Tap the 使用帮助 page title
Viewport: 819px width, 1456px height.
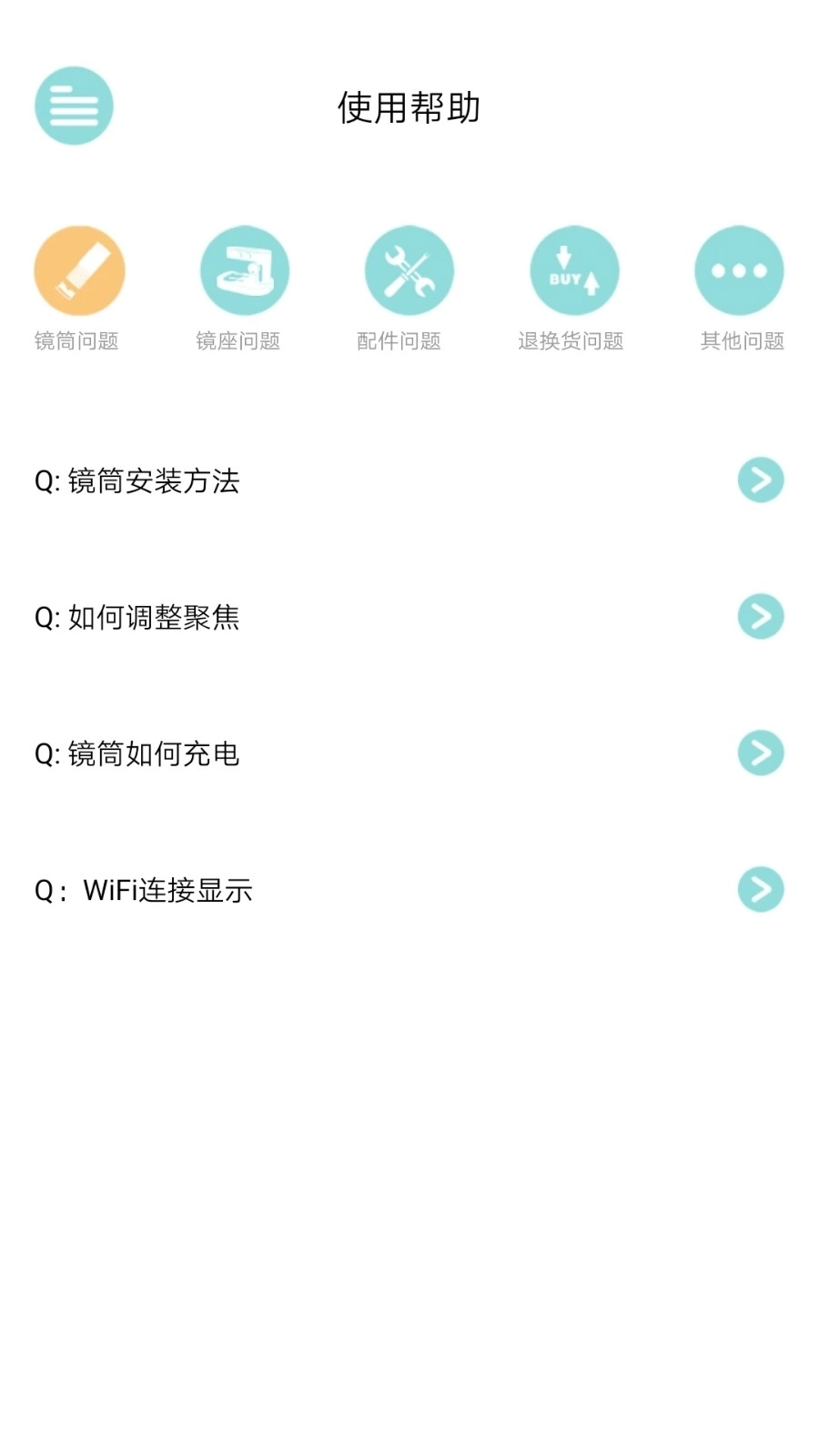(x=409, y=107)
